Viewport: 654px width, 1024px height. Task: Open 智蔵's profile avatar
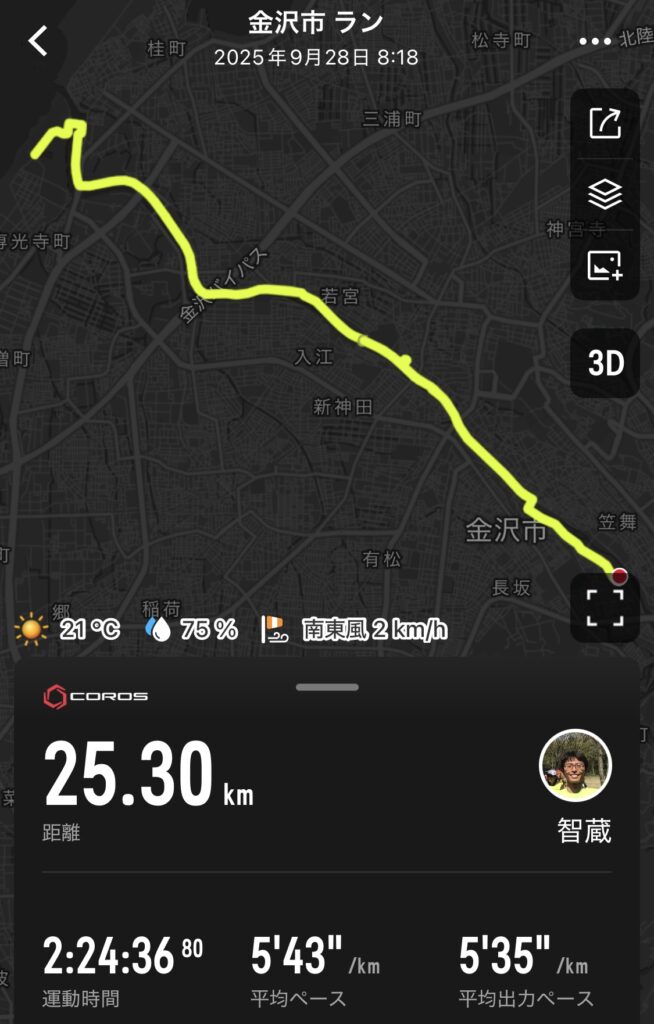[x=576, y=766]
